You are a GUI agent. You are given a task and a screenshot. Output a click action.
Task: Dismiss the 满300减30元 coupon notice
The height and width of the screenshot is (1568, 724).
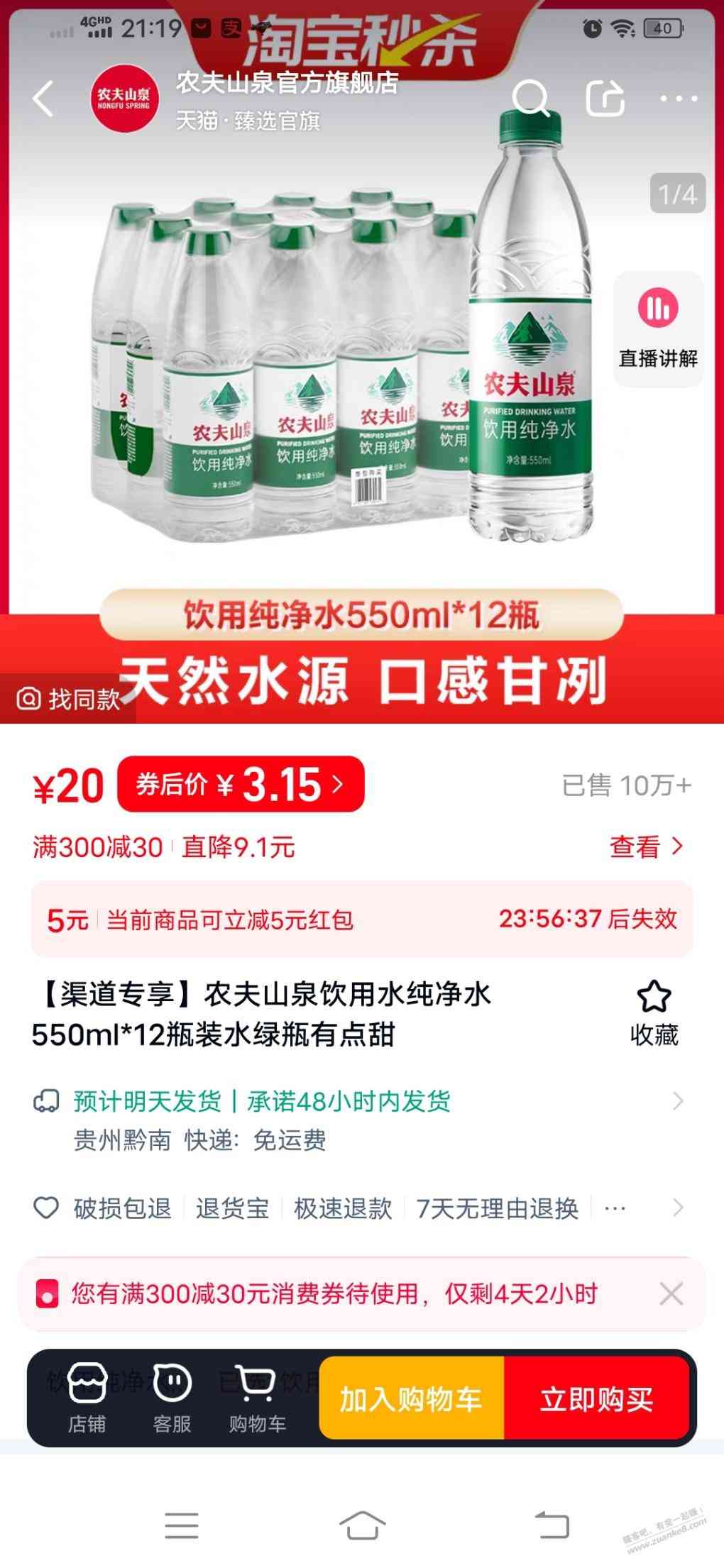pyautogui.click(x=671, y=1294)
